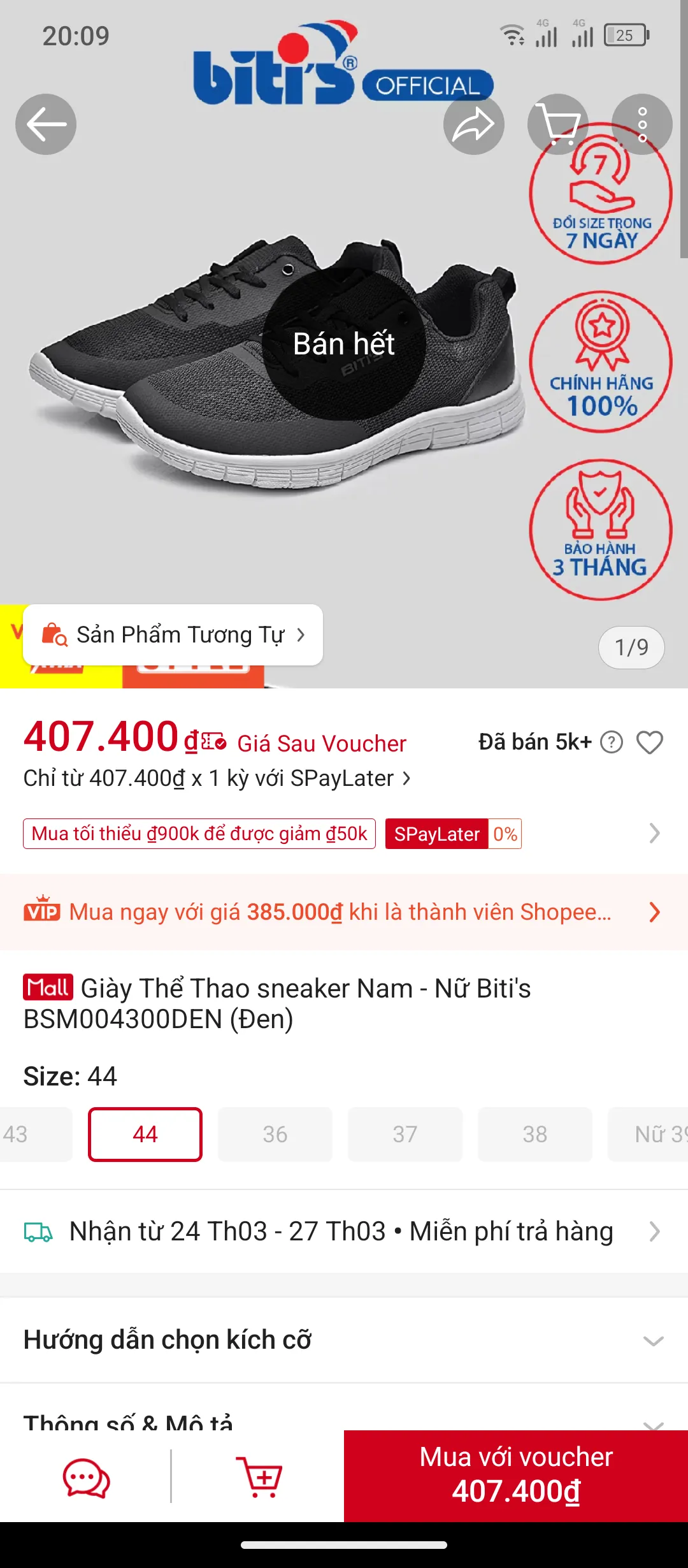Pick size 37
This screenshot has height=1568, width=688.
(x=405, y=1135)
